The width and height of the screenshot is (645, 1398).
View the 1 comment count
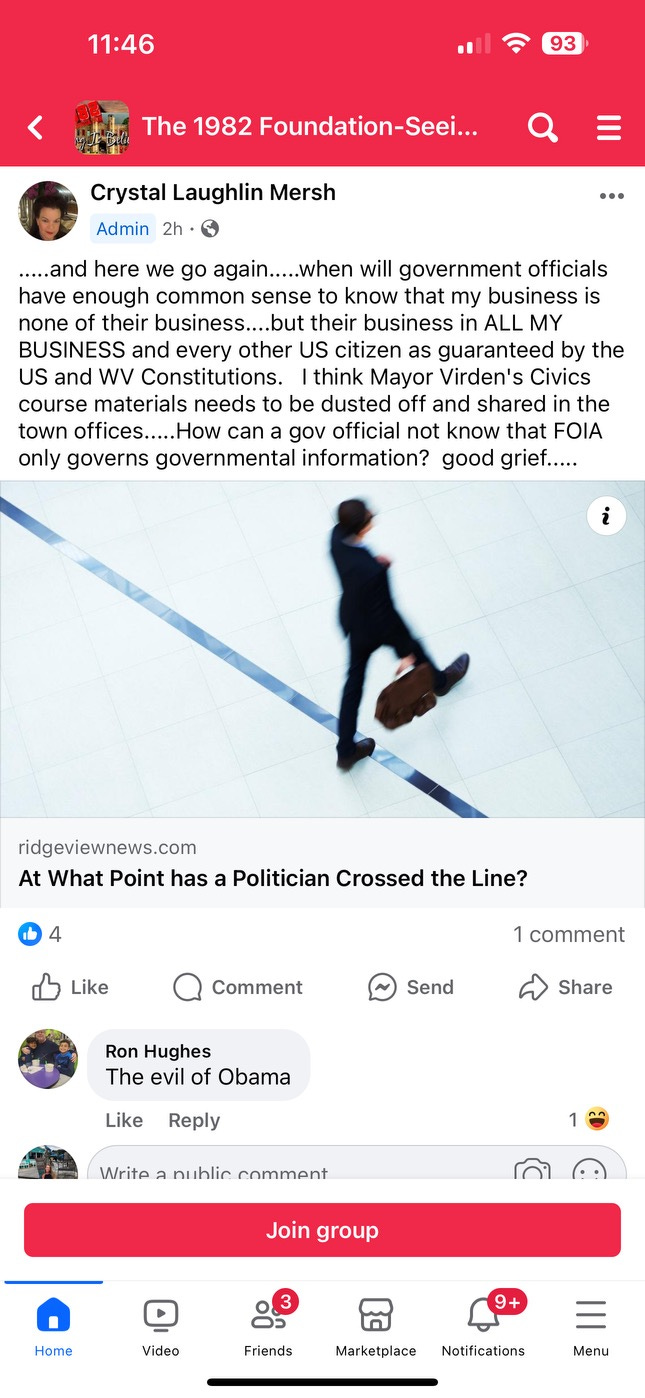(x=569, y=934)
